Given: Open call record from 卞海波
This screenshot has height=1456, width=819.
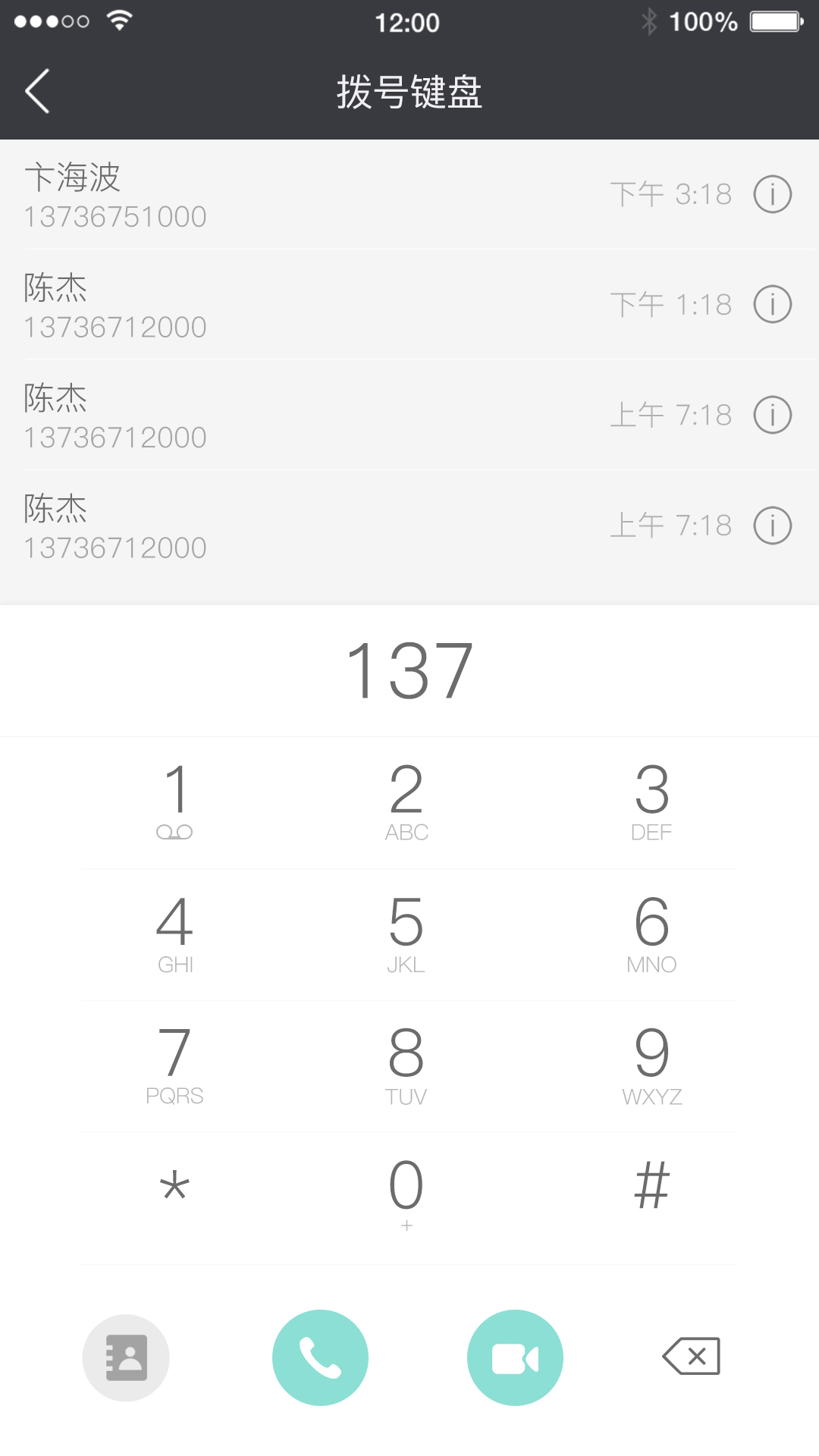Looking at the screenshot, I should 303,195.
